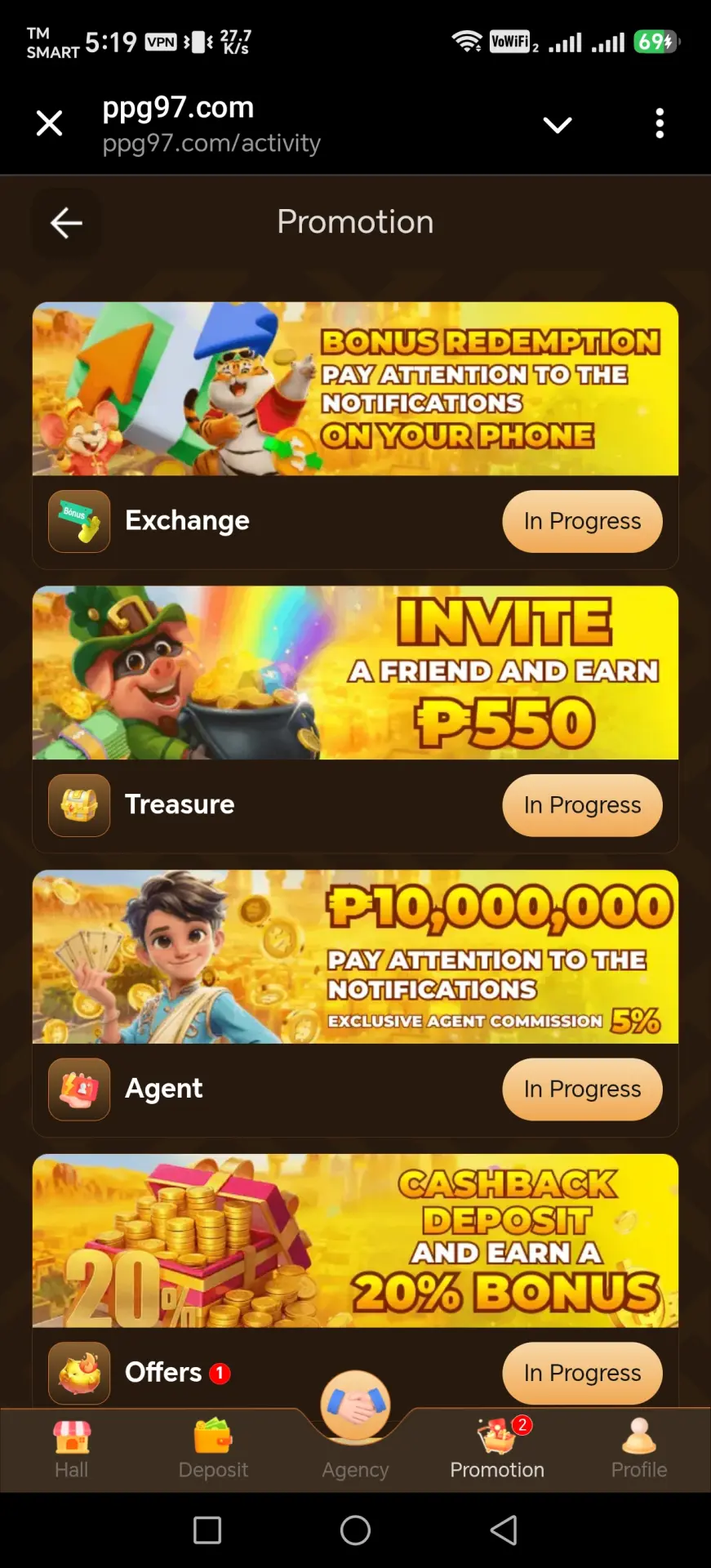This screenshot has width=711, height=1568.
Task: Switch to the Hall tab
Action: [x=72, y=1450]
